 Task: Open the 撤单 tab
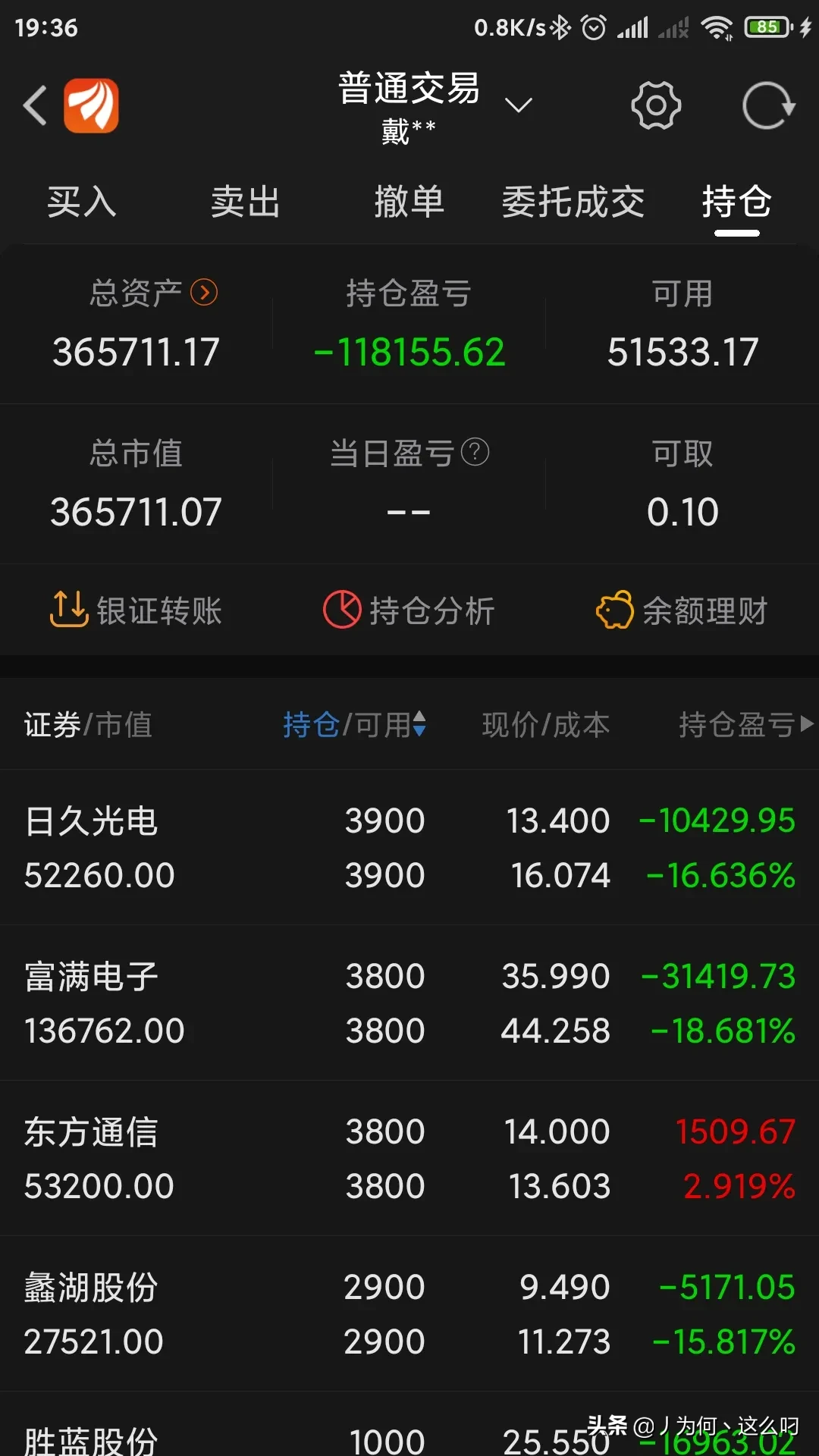pyautogui.click(x=409, y=202)
